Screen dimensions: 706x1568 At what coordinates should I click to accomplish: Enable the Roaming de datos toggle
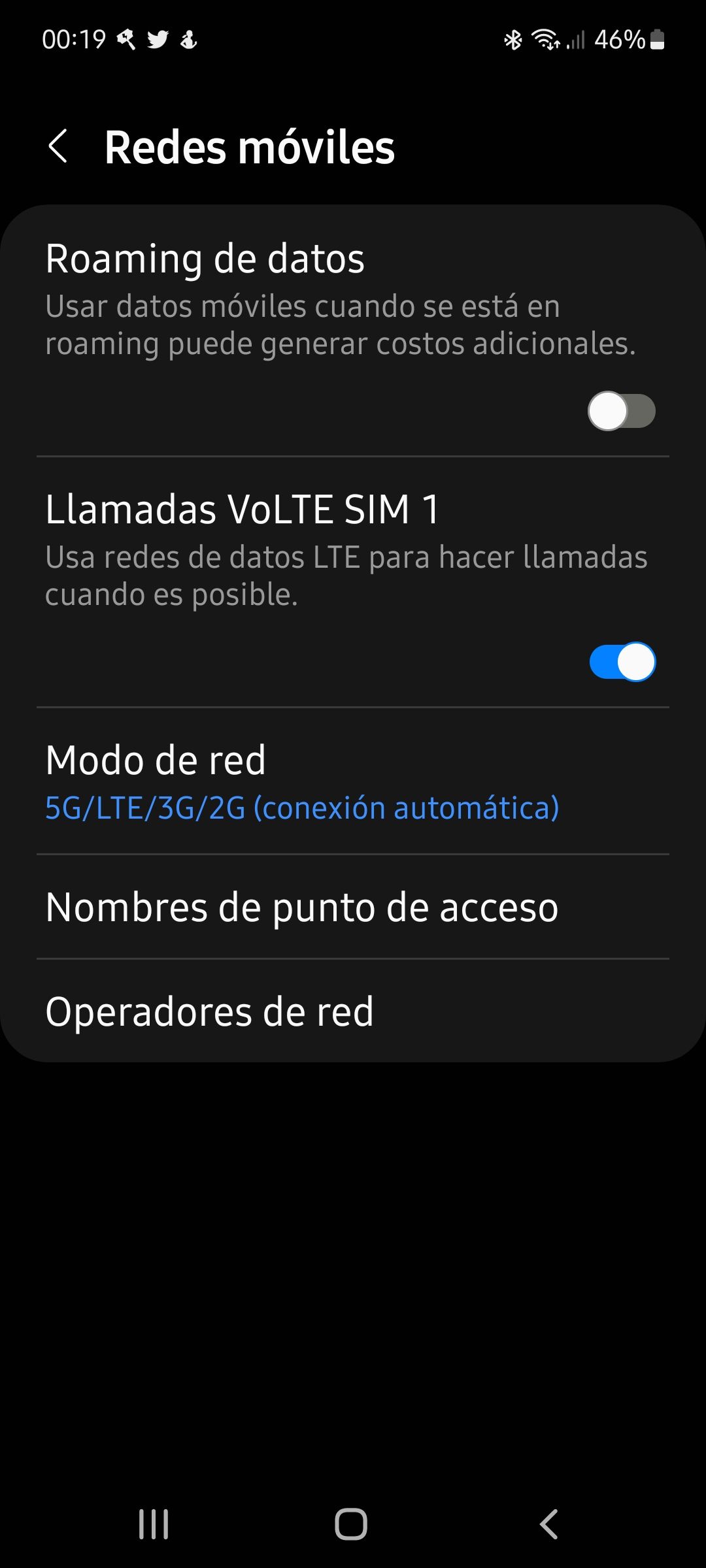[620, 410]
